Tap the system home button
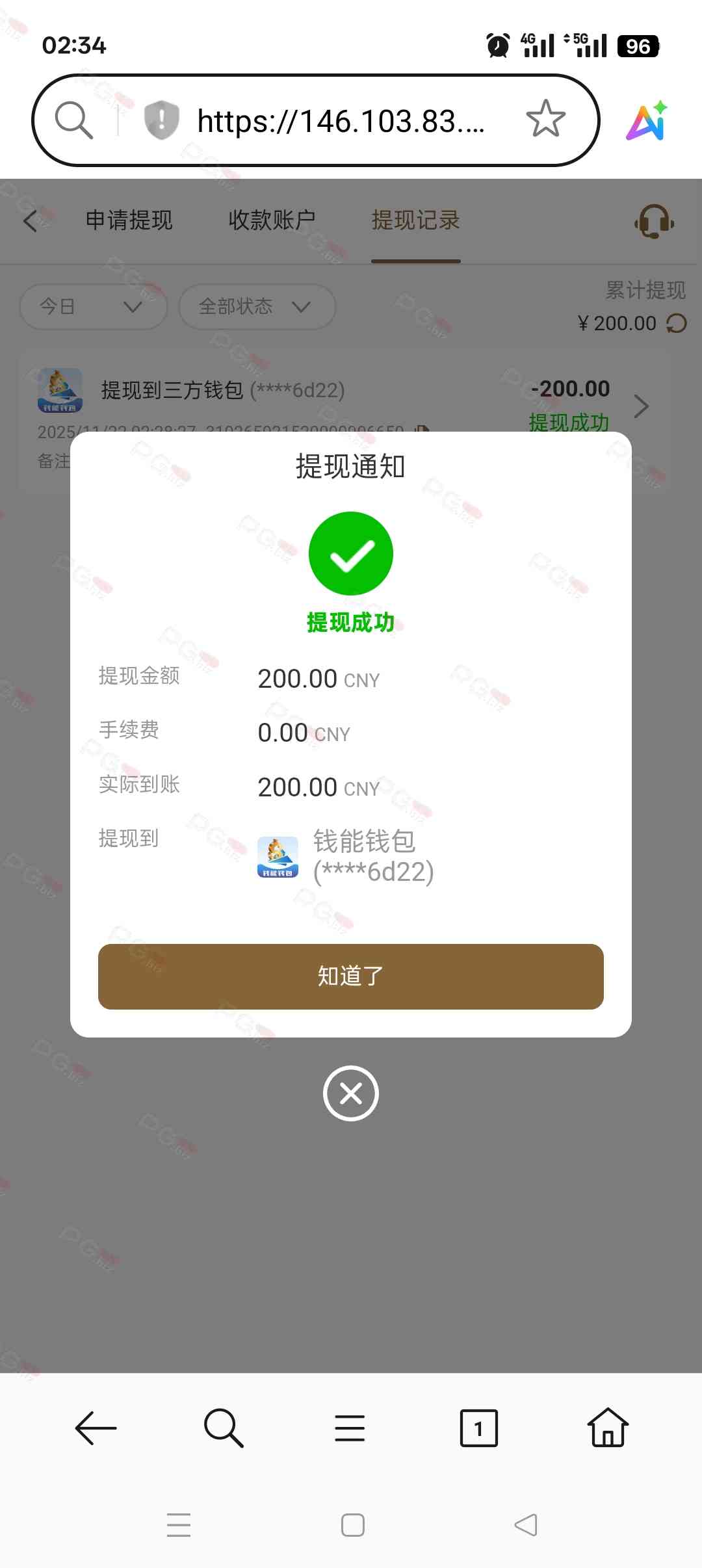The height and width of the screenshot is (1568, 702). click(352, 1525)
